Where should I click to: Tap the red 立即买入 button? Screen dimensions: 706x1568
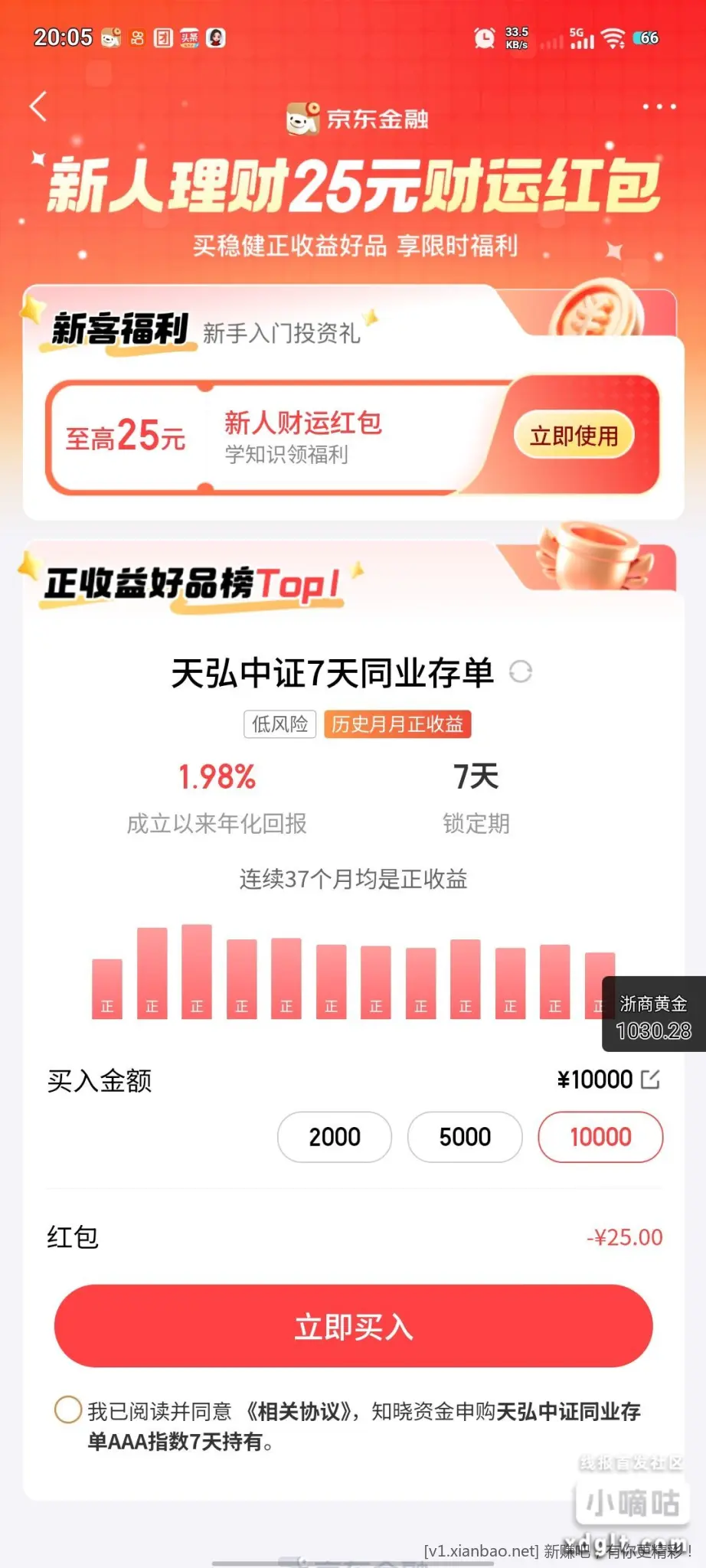353,1327
